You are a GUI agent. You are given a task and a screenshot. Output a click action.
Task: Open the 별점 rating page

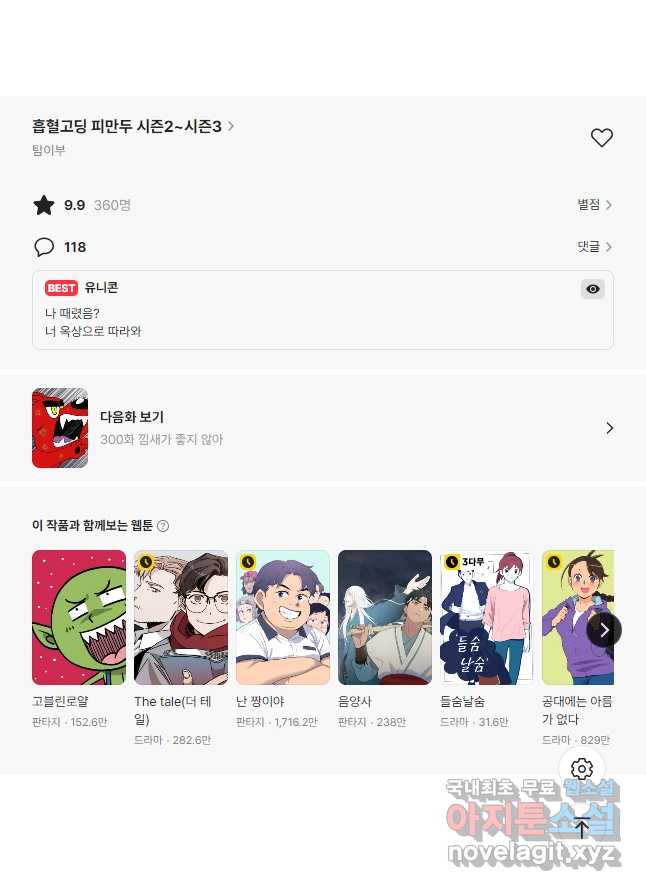pos(594,205)
